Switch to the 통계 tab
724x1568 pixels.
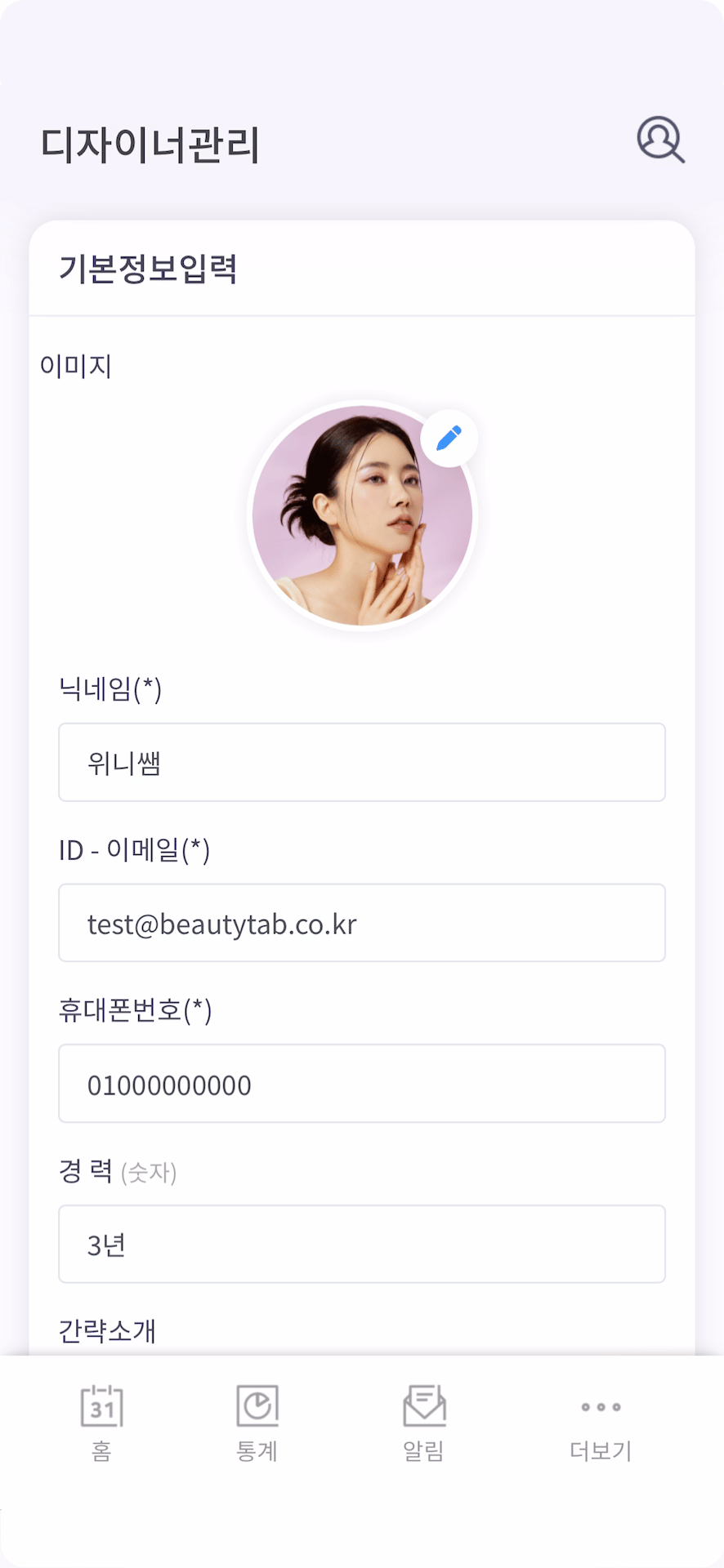(257, 1423)
